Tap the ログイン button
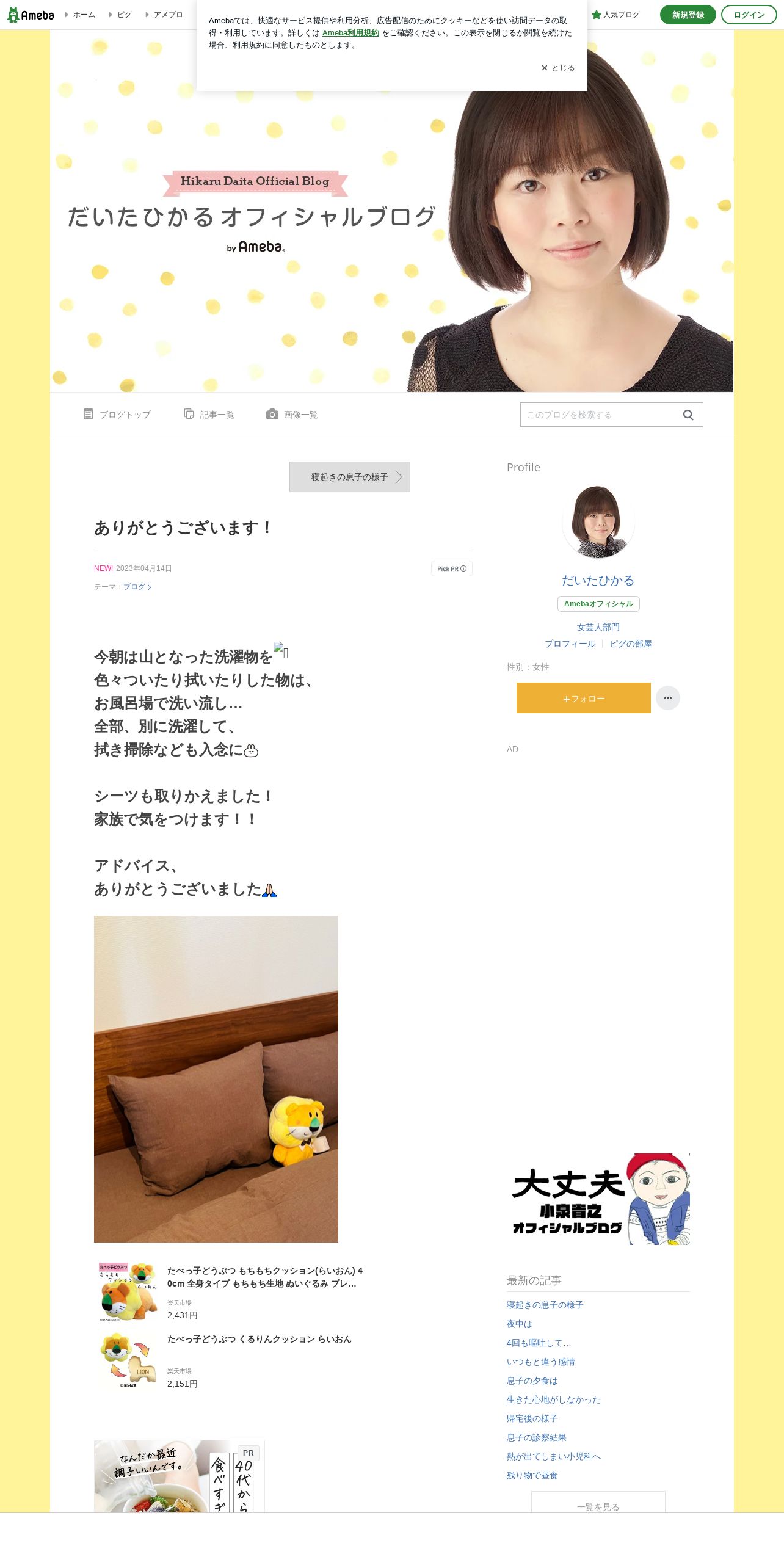The width and height of the screenshot is (784, 1568). tap(749, 15)
